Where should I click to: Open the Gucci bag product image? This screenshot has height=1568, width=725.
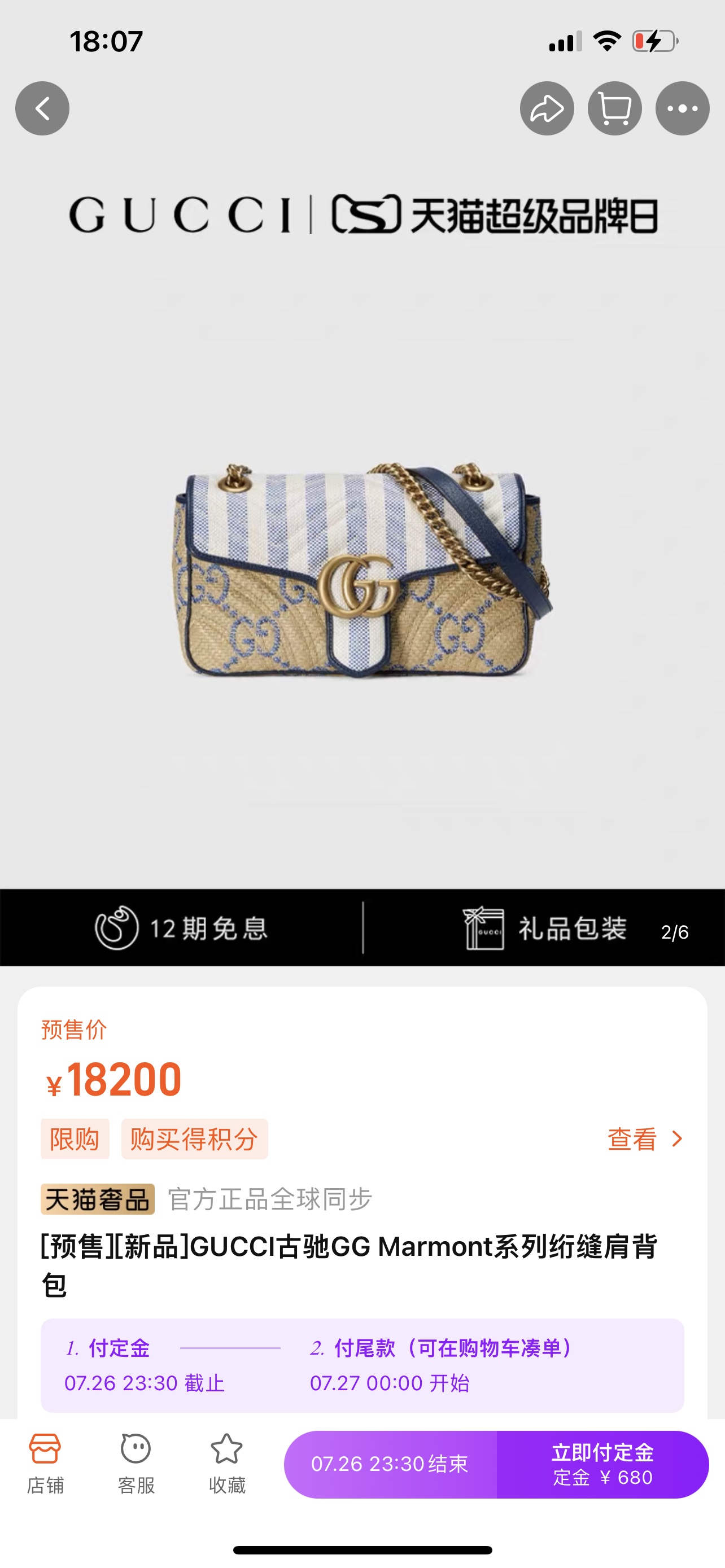click(x=362, y=572)
